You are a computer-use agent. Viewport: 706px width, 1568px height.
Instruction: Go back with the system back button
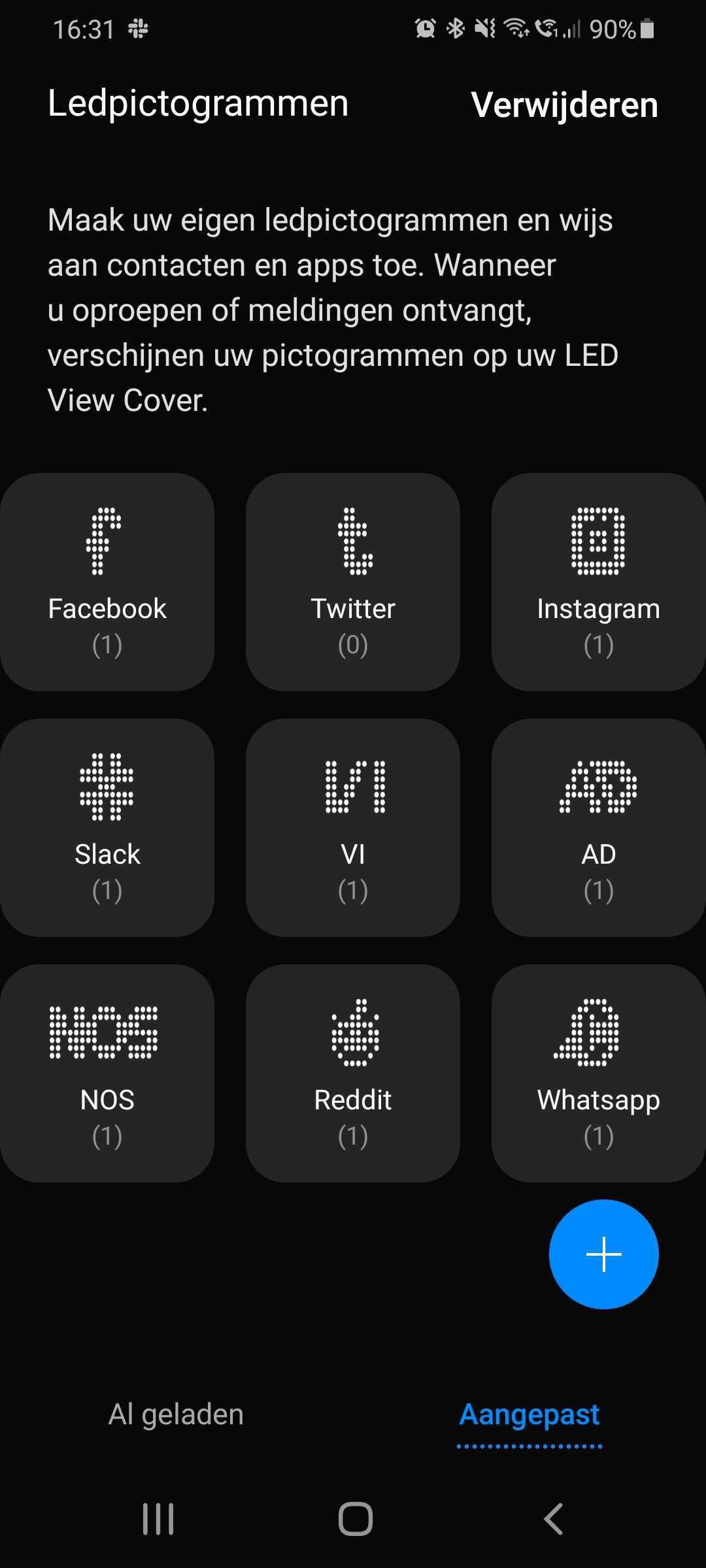click(x=553, y=1518)
